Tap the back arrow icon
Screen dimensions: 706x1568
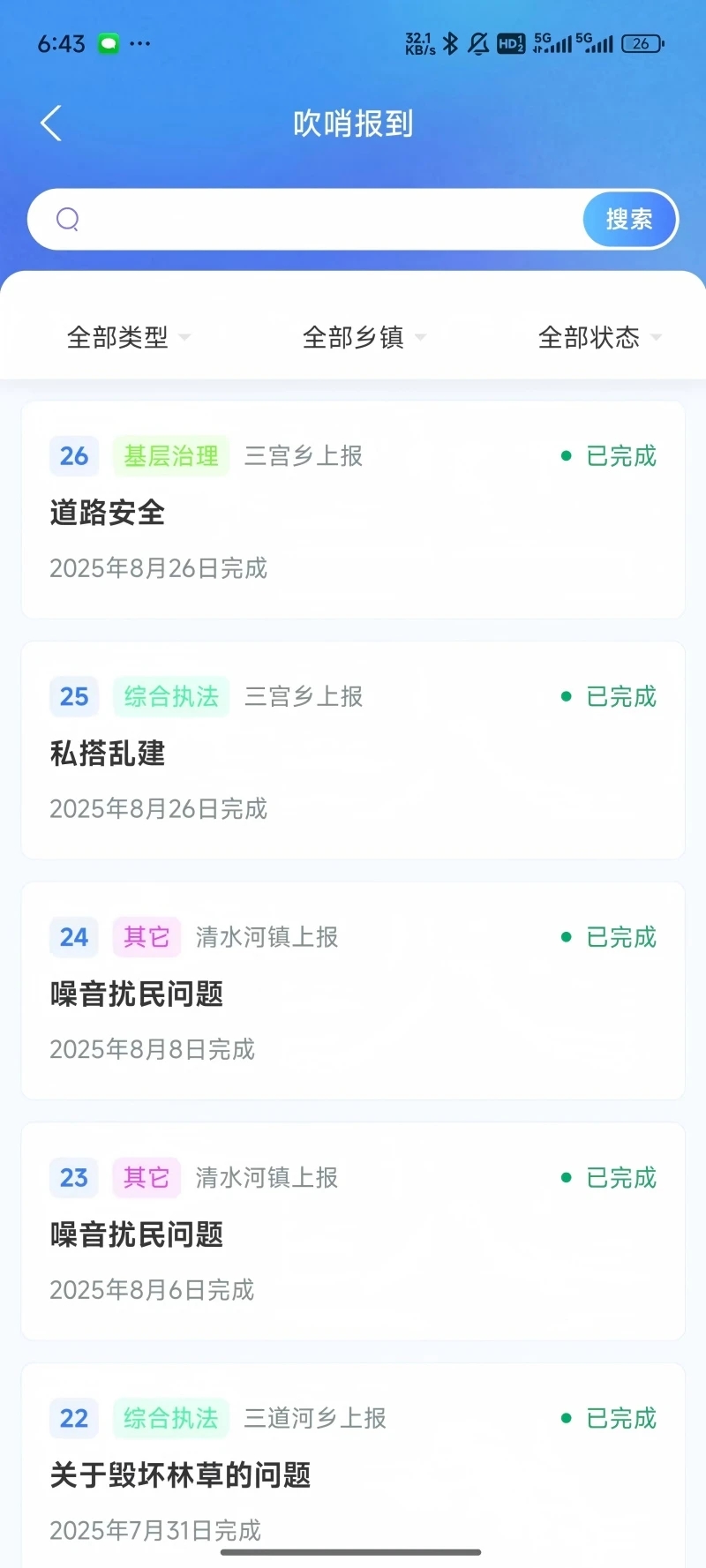coord(50,124)
